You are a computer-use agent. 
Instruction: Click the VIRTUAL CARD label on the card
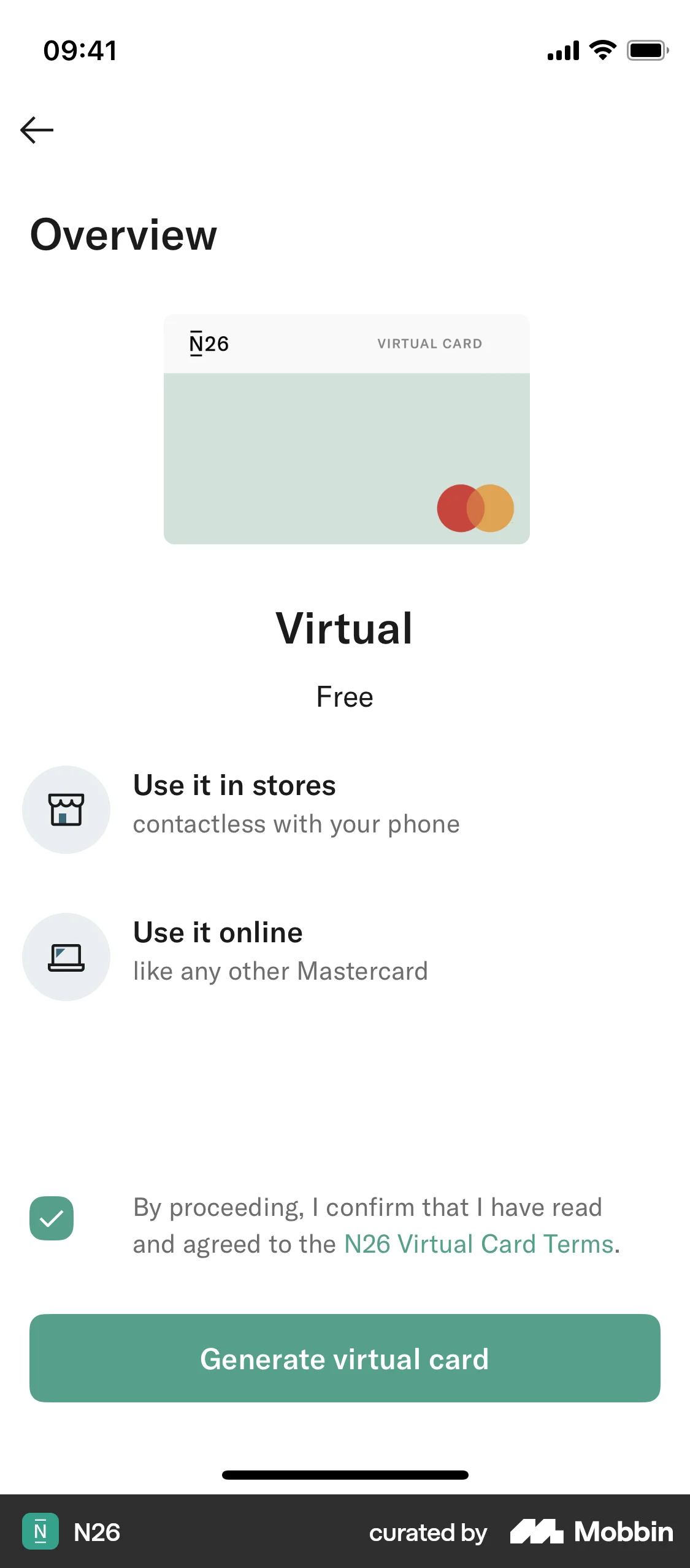coord(429,343)
